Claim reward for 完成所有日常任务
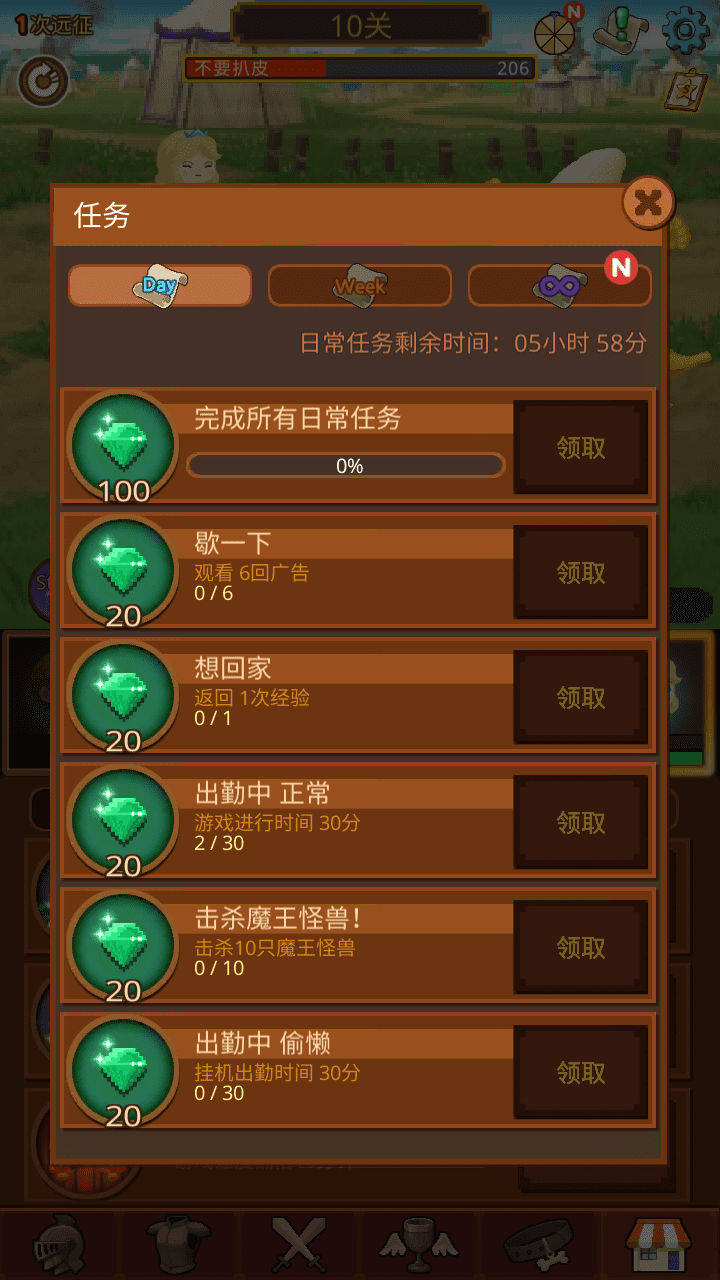 tap(581, 447)
